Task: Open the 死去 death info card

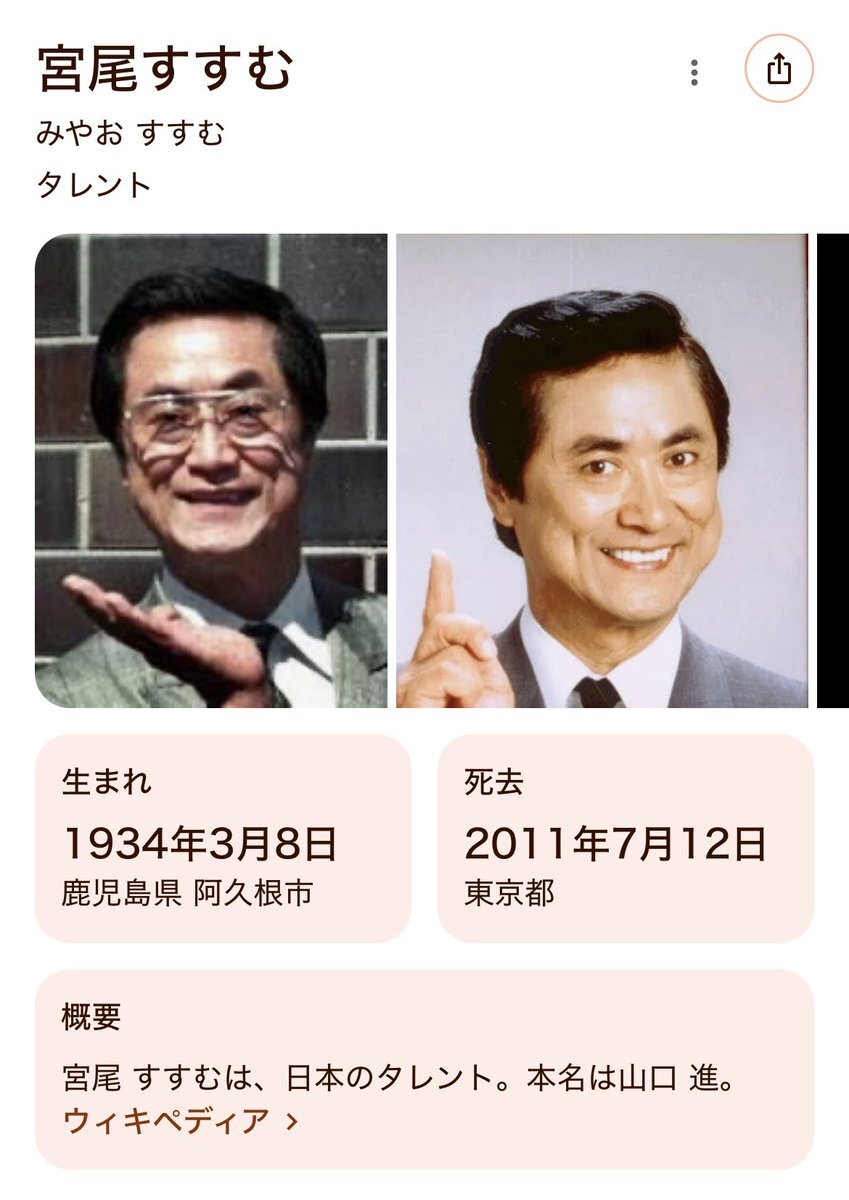Action: 625,838
